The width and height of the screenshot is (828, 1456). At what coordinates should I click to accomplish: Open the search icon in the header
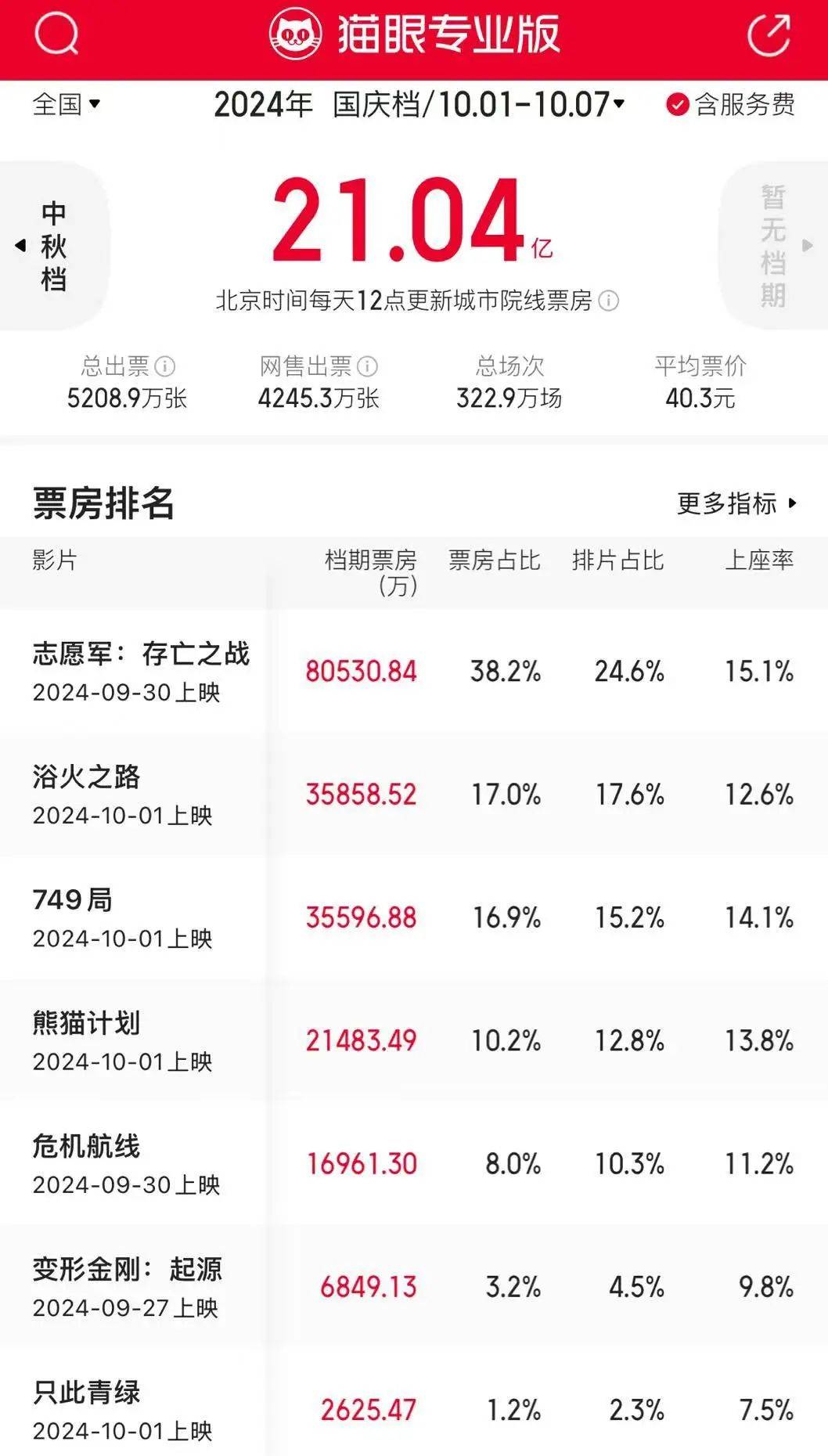coord(56,34)
